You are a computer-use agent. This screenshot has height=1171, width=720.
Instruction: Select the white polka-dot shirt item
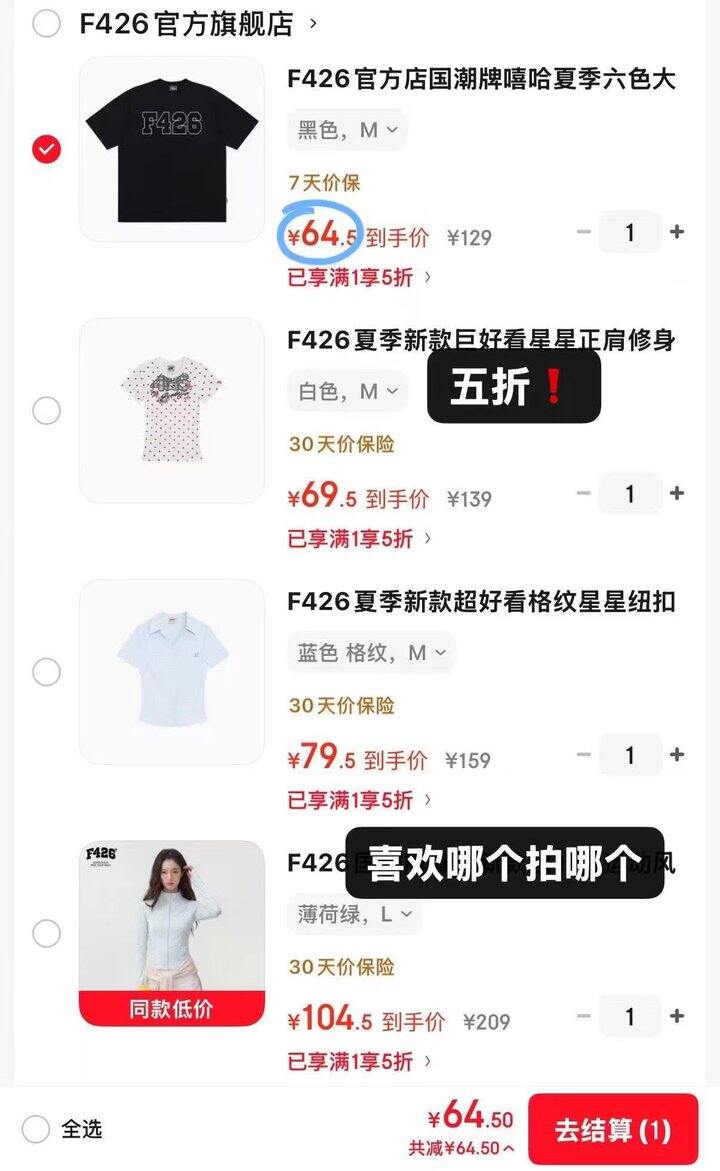pyautogui.click(x=46, y=410)
